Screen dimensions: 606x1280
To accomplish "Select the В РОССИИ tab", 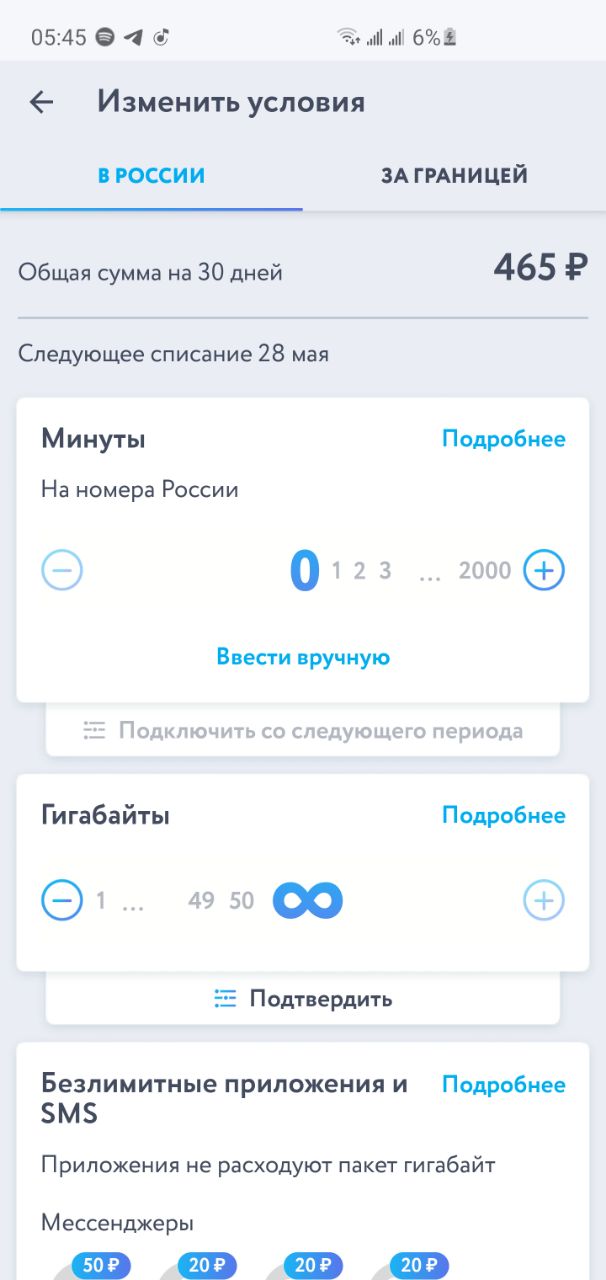I will coord(151,176).
